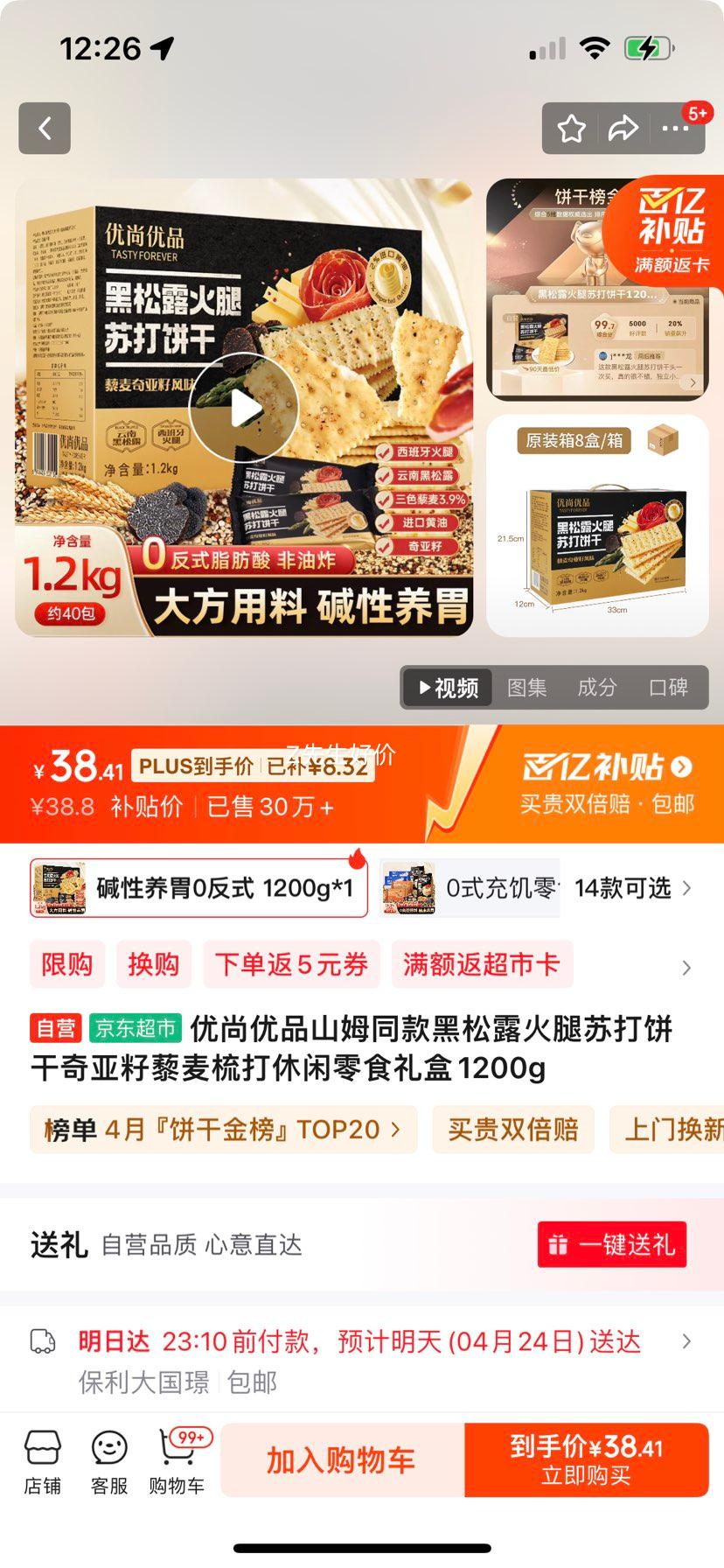Expand delivery details for 明日达 shipping

(684, 1340)
